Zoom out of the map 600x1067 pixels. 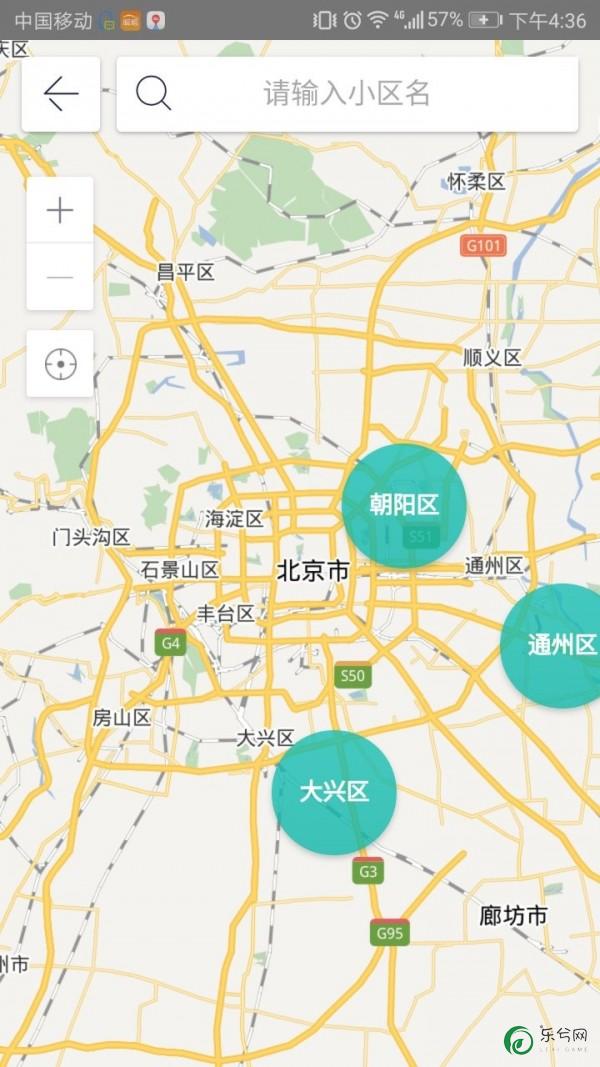pos(60,276)
